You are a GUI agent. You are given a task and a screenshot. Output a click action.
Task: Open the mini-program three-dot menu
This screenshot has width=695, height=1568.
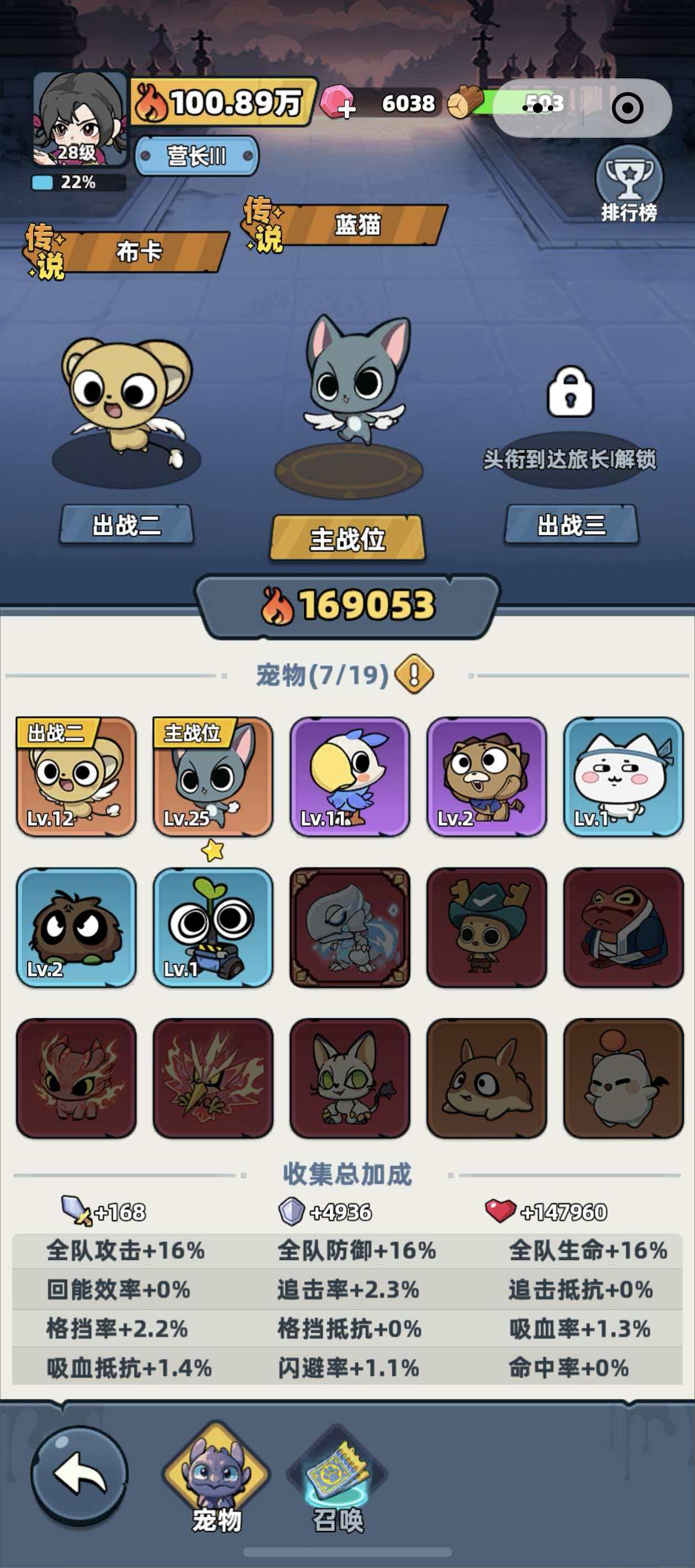(x=538, y=109)
